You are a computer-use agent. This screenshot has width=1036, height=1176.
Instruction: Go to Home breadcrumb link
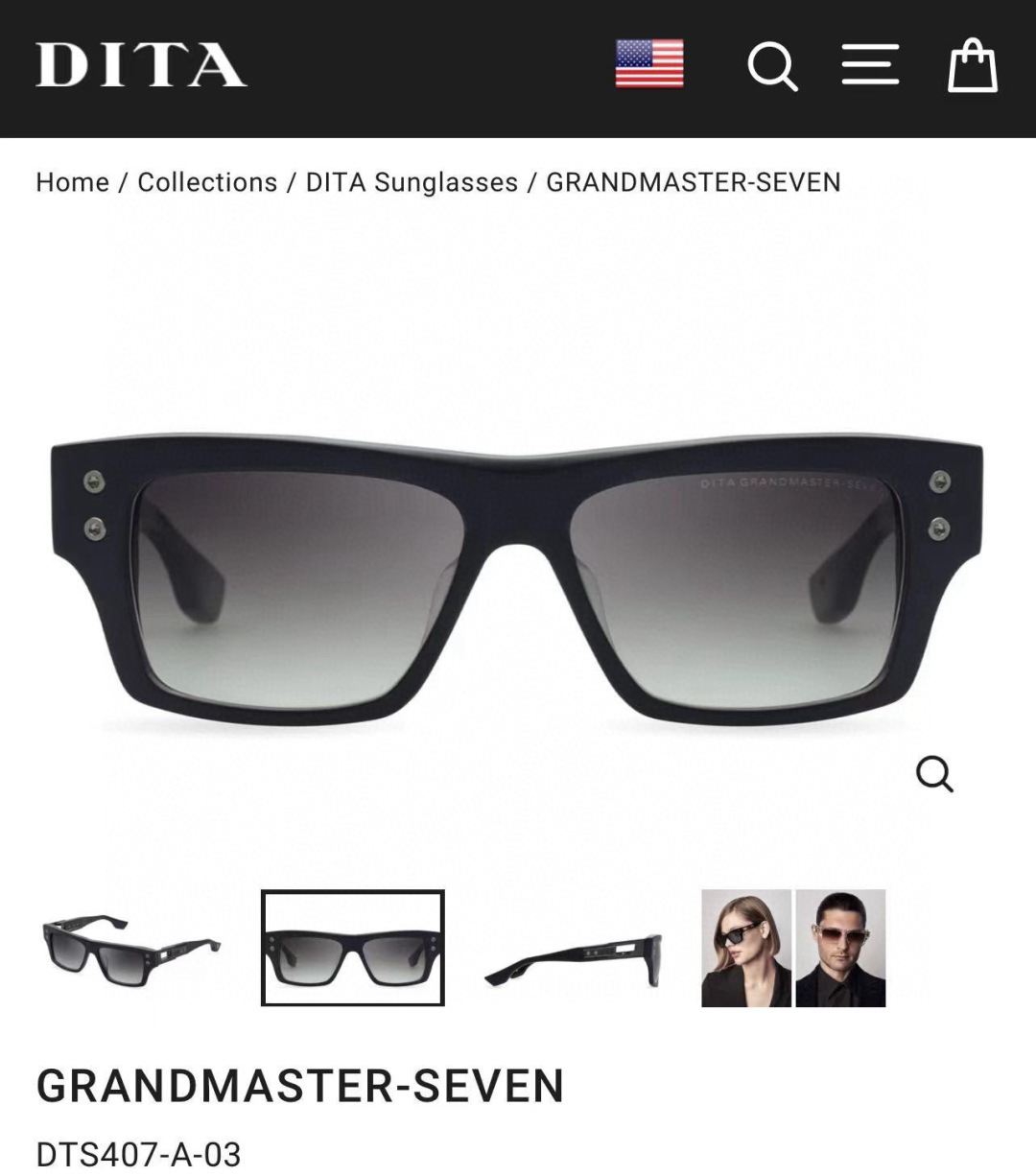73,182
